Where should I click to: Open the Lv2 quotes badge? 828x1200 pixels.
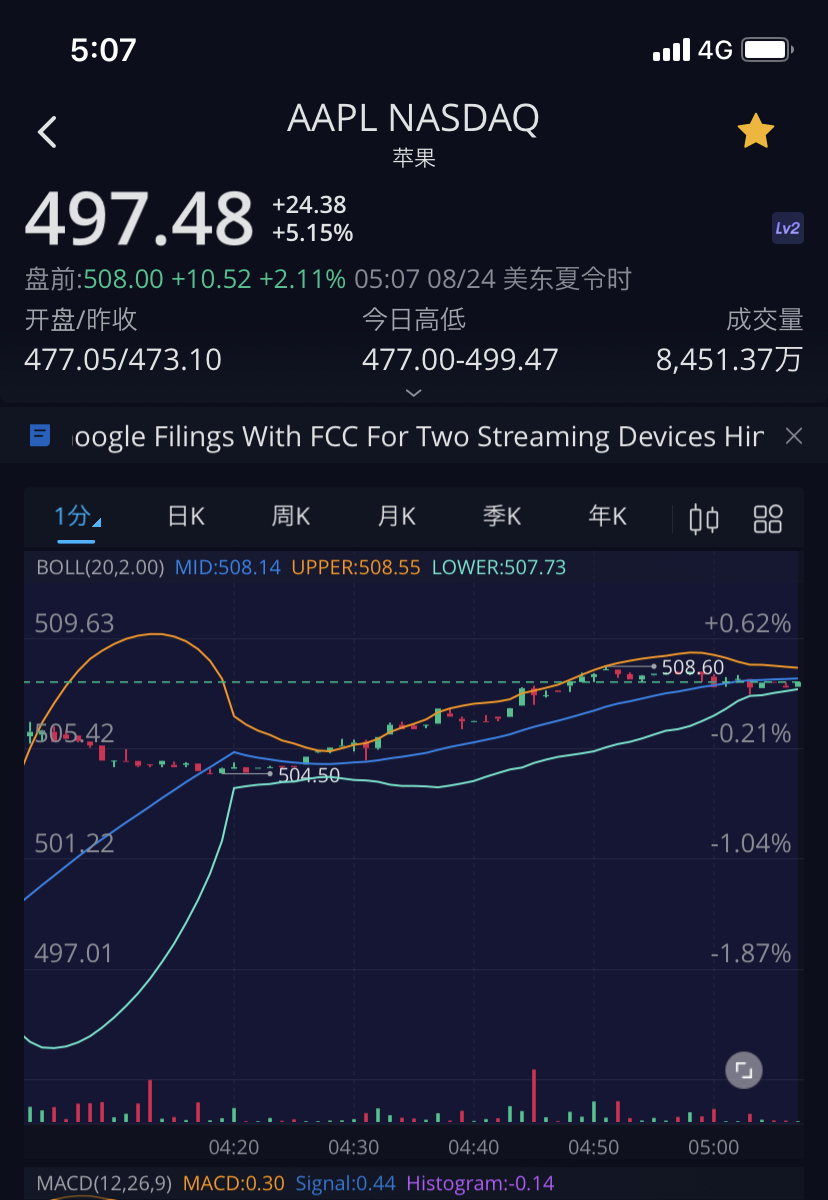787,228
